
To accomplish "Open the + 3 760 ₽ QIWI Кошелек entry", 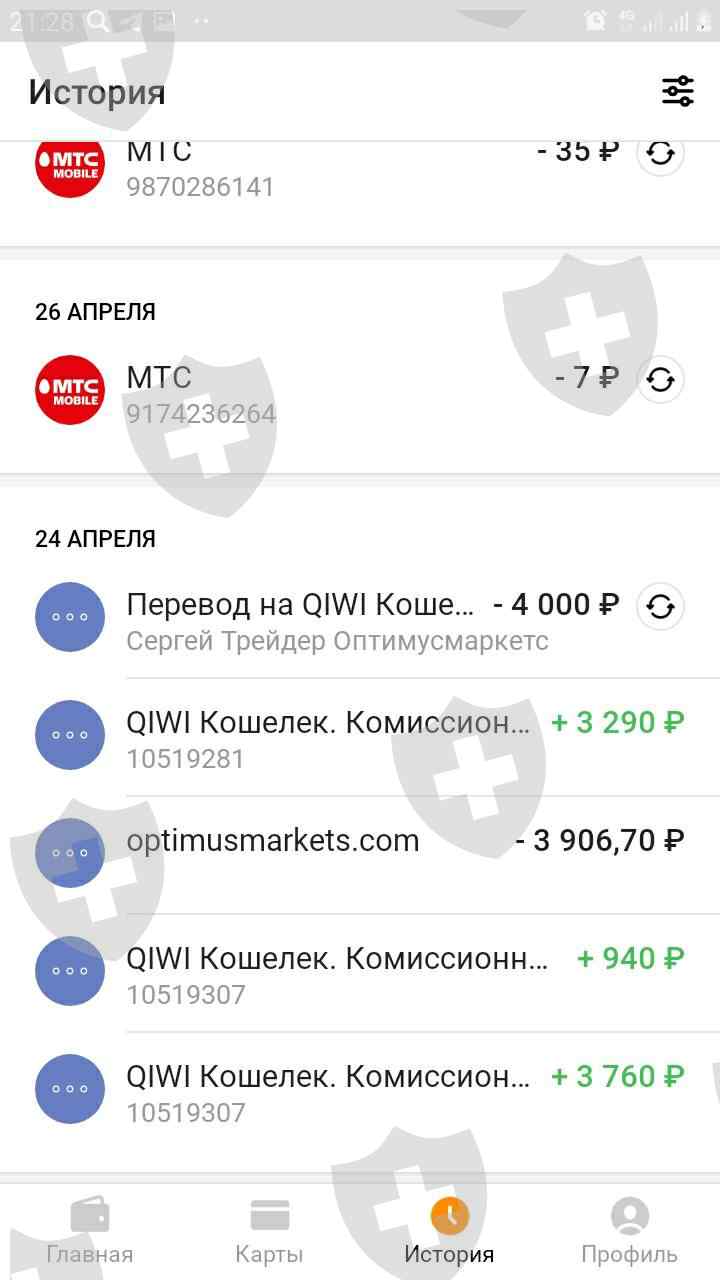I will [360, 1091].
